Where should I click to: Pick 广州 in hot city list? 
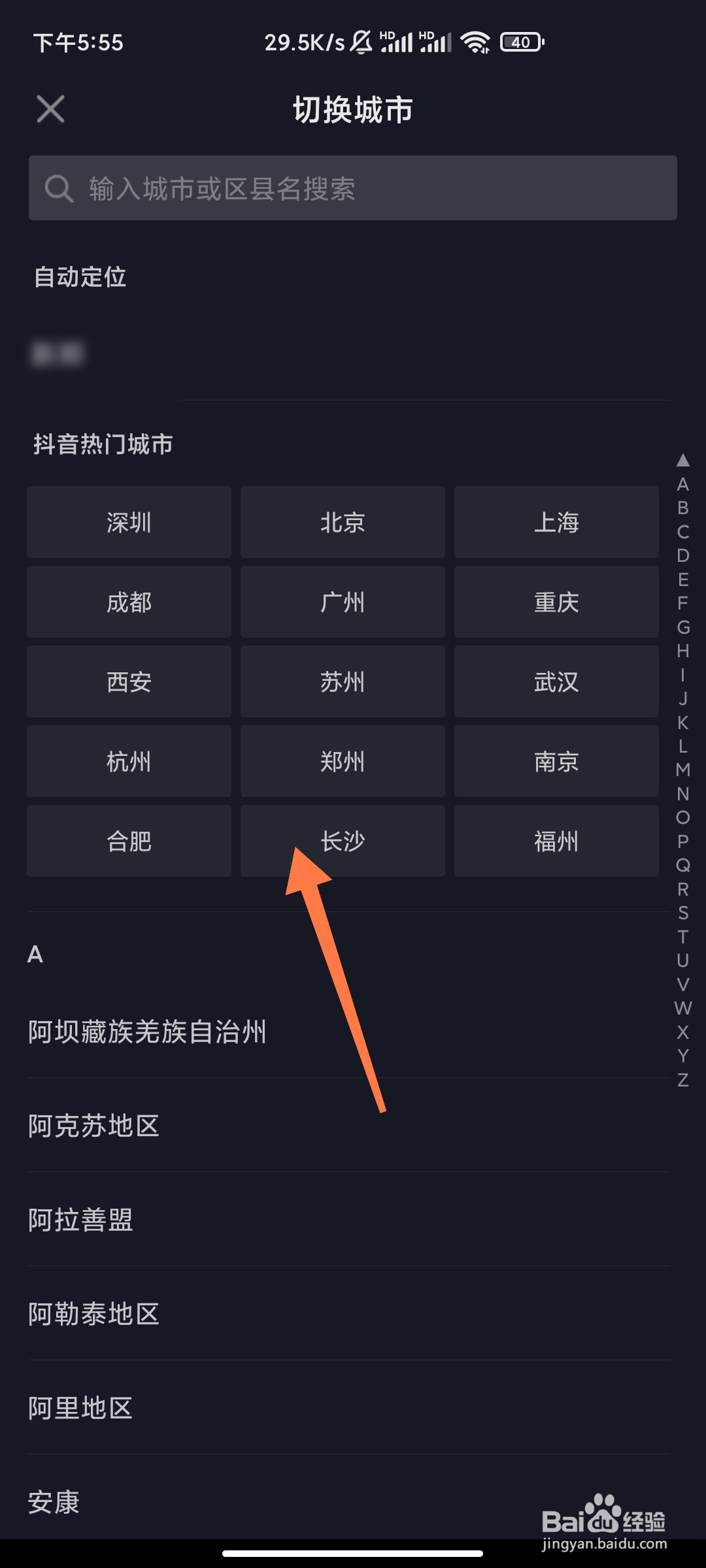(343, 602)
